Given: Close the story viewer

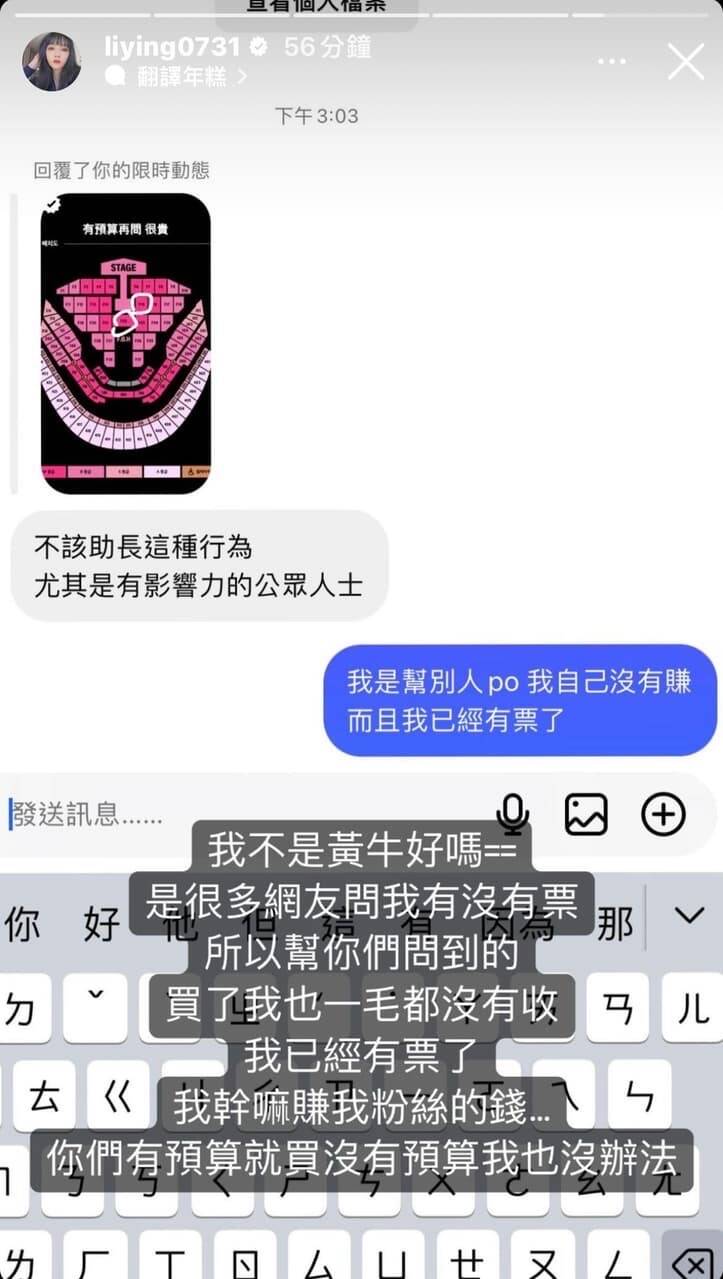Looking at the screenshot, I should click(686, 62).
